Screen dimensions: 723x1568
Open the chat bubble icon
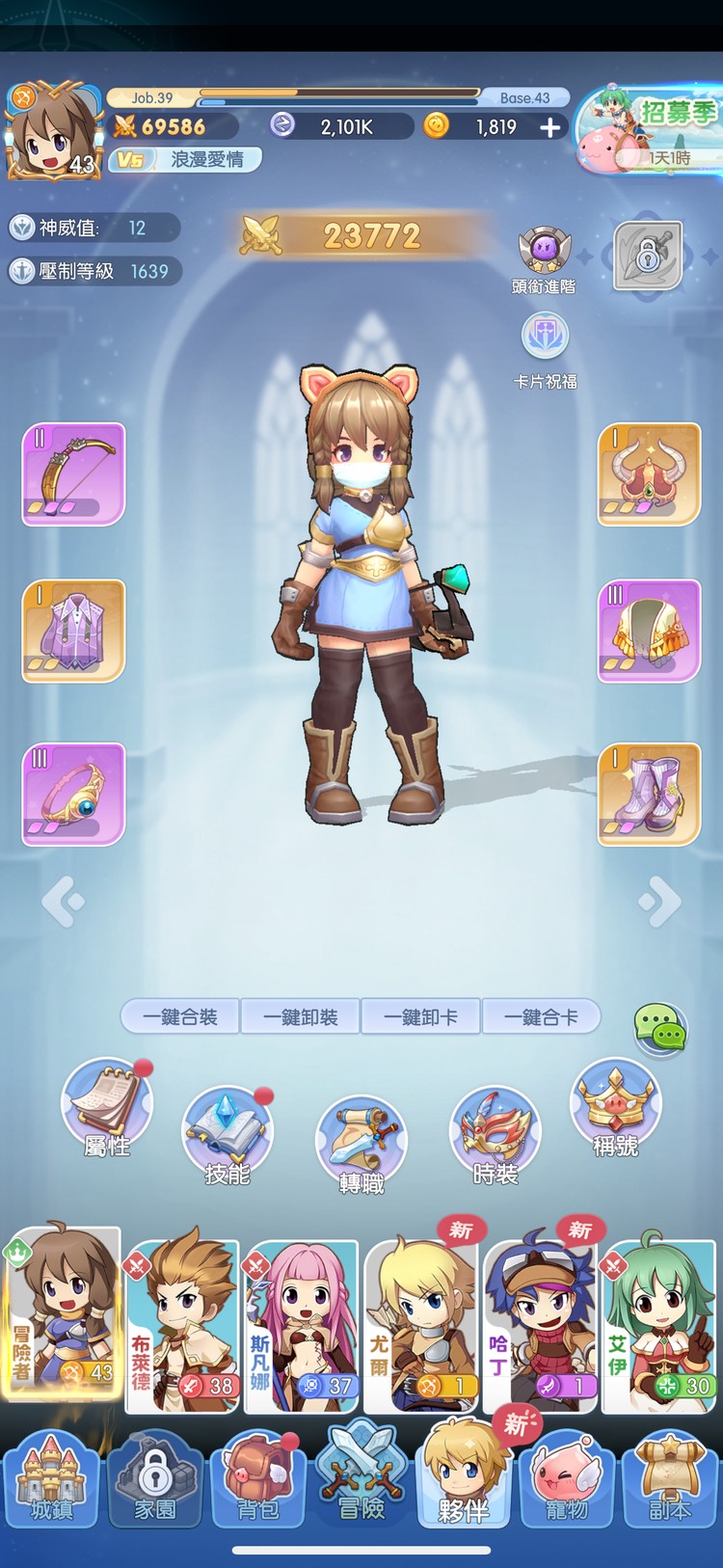tap(660, 1028)
